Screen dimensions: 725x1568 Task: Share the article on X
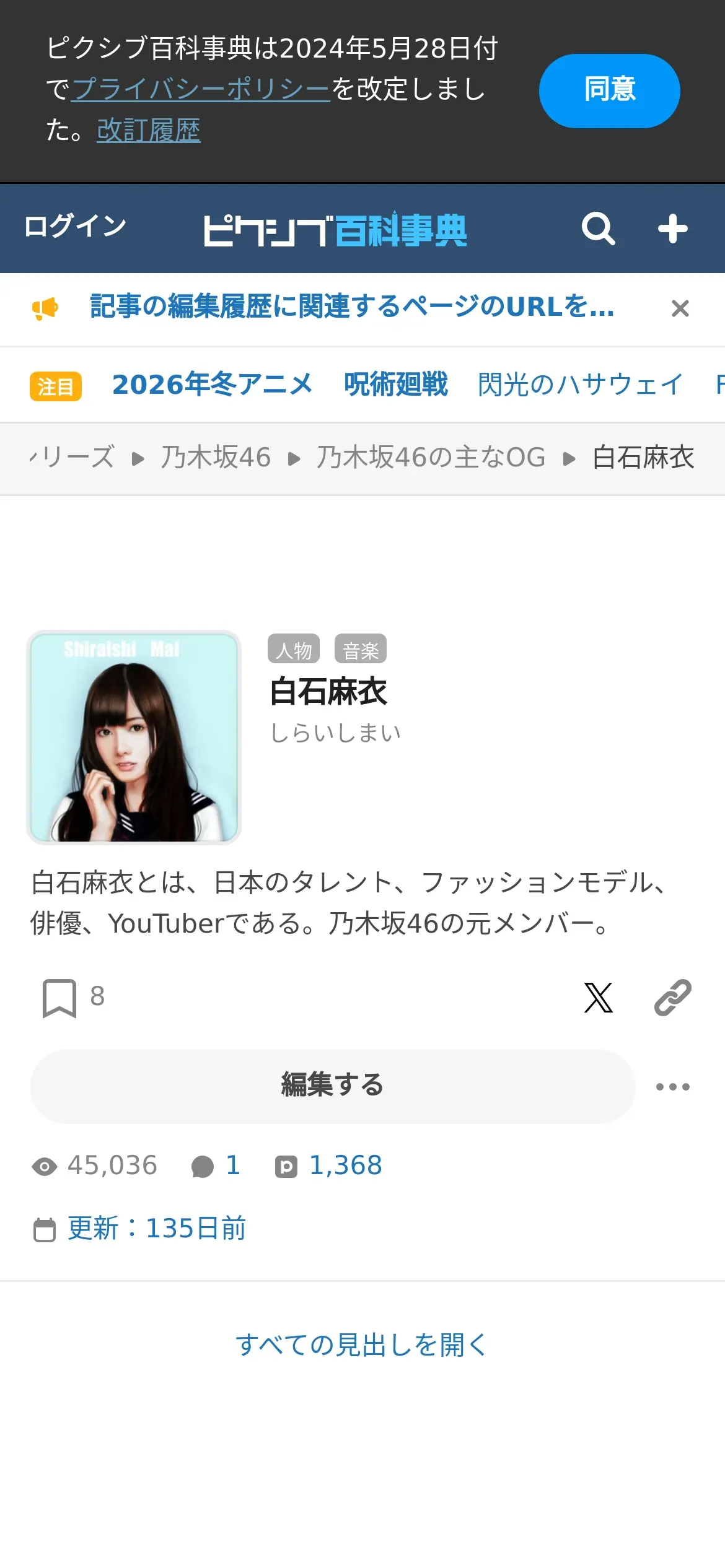598,998
